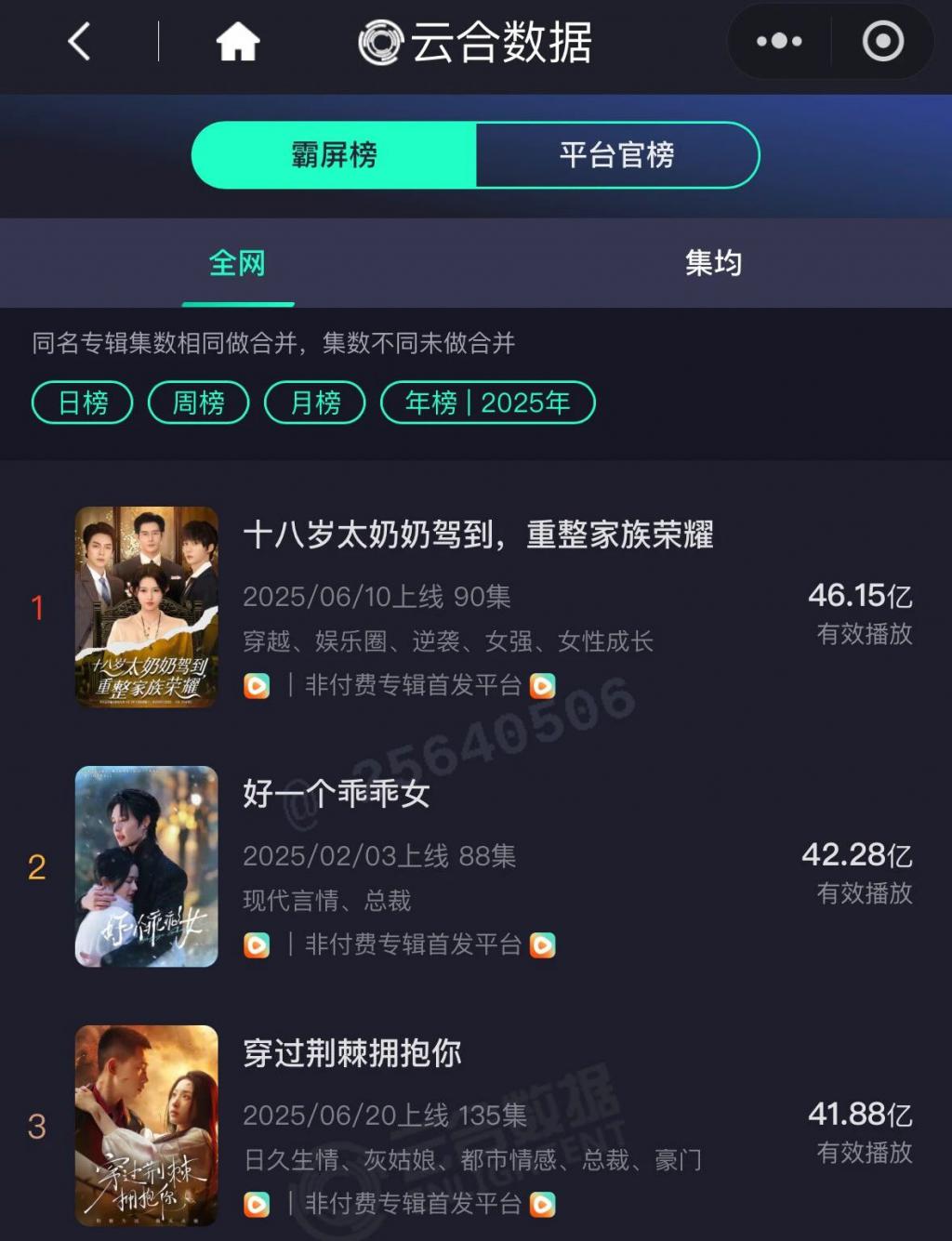
Task: Go back using the top-left arrow
Action: [80, 42]
